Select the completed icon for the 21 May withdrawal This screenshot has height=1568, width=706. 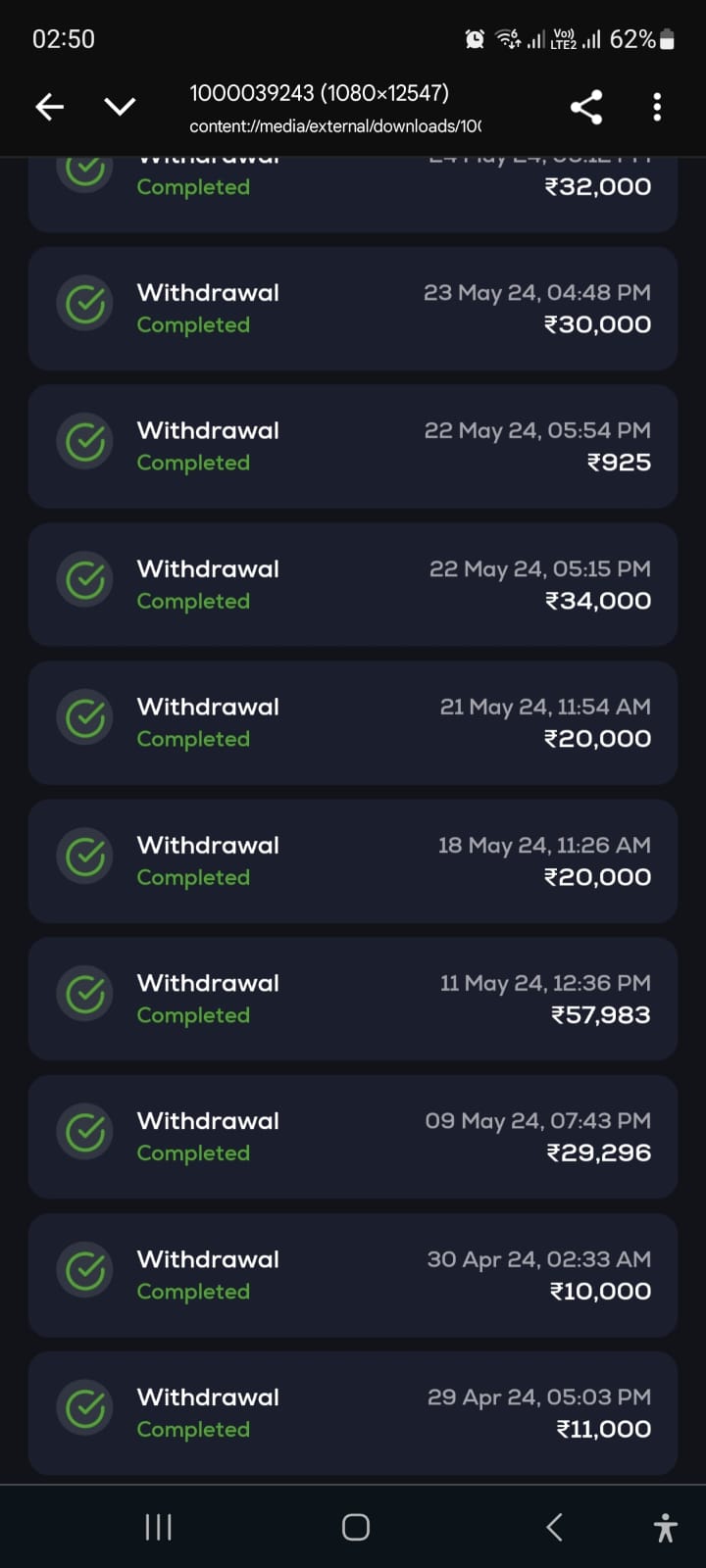(84, 718)
